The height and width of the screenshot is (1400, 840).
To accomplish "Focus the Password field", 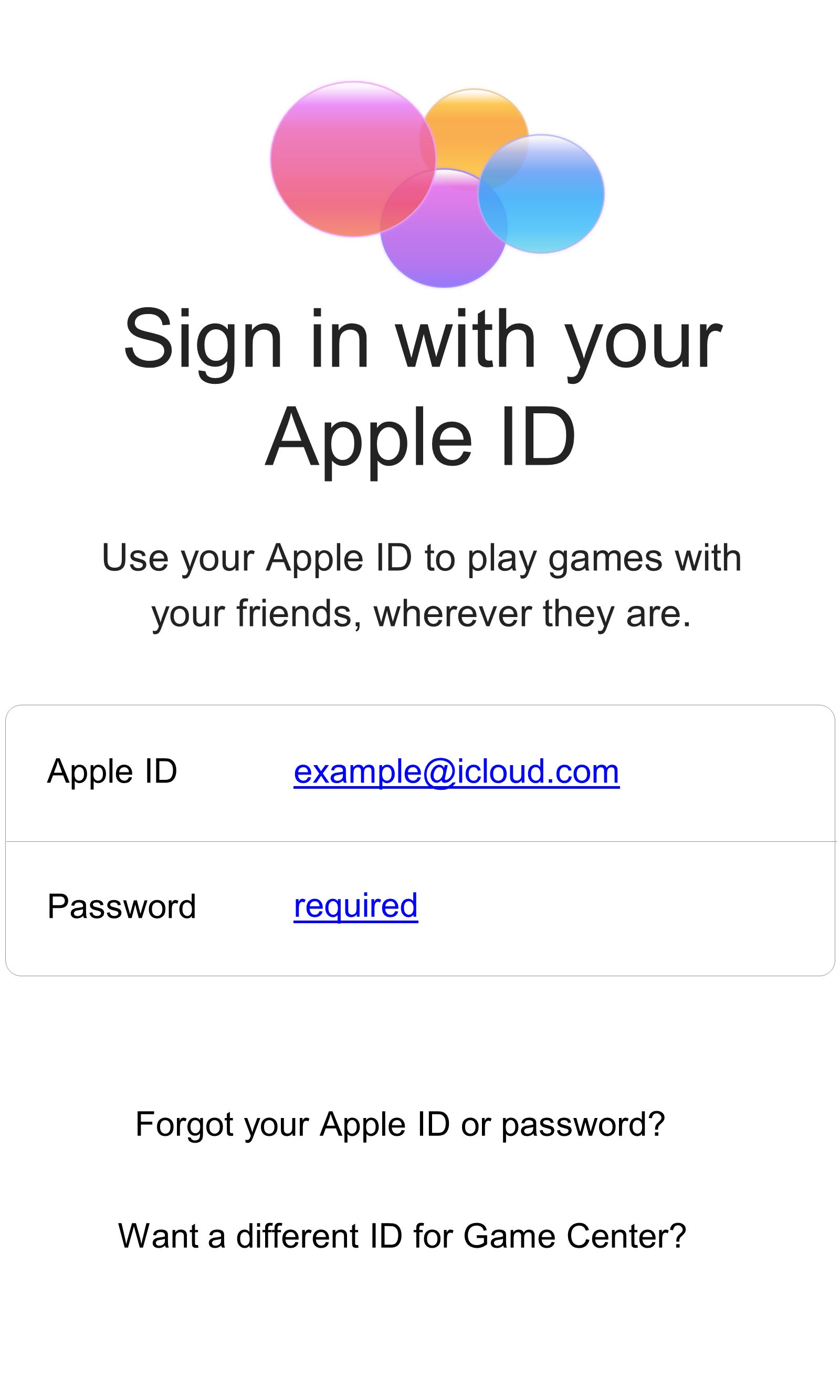I will (420, 908).
